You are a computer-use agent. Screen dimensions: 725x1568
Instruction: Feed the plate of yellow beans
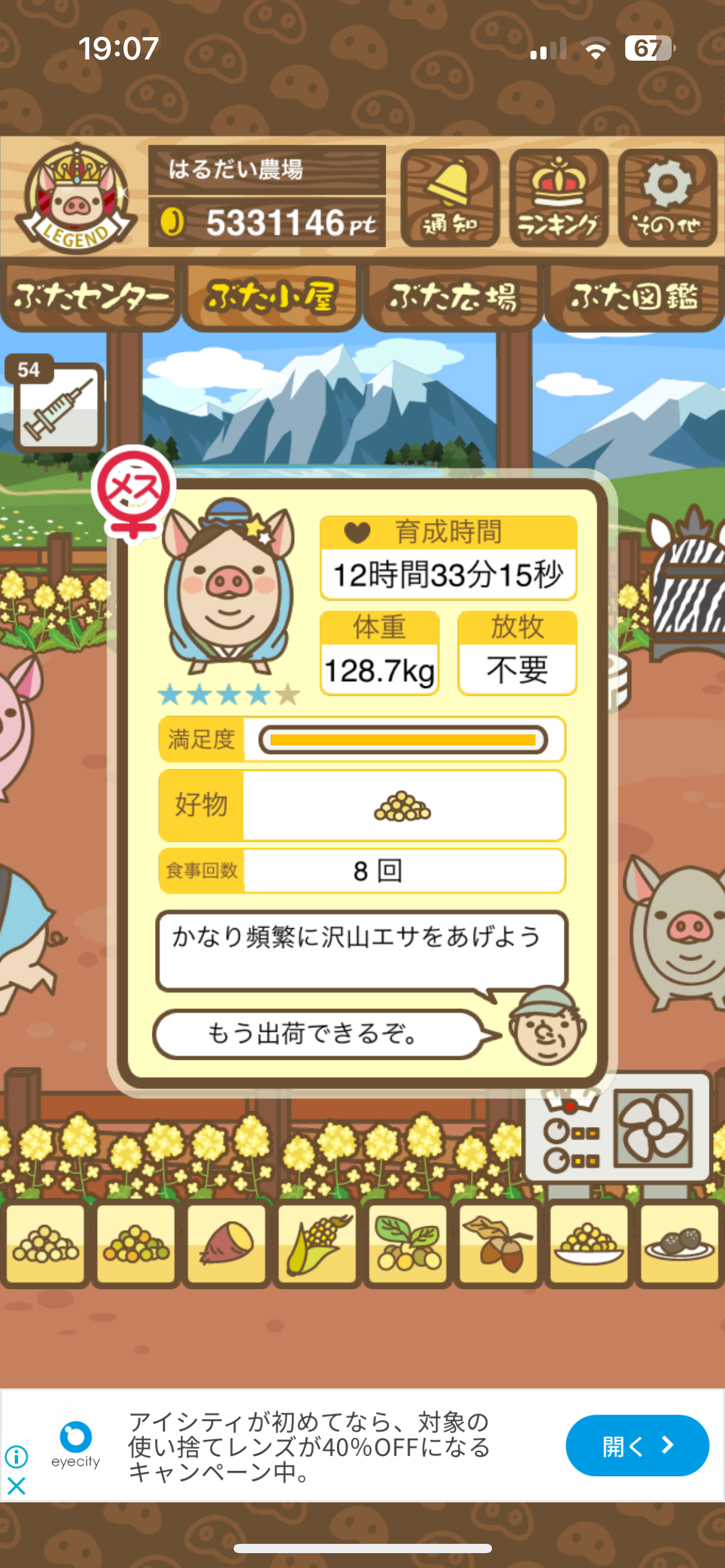tap(589, 1244)
